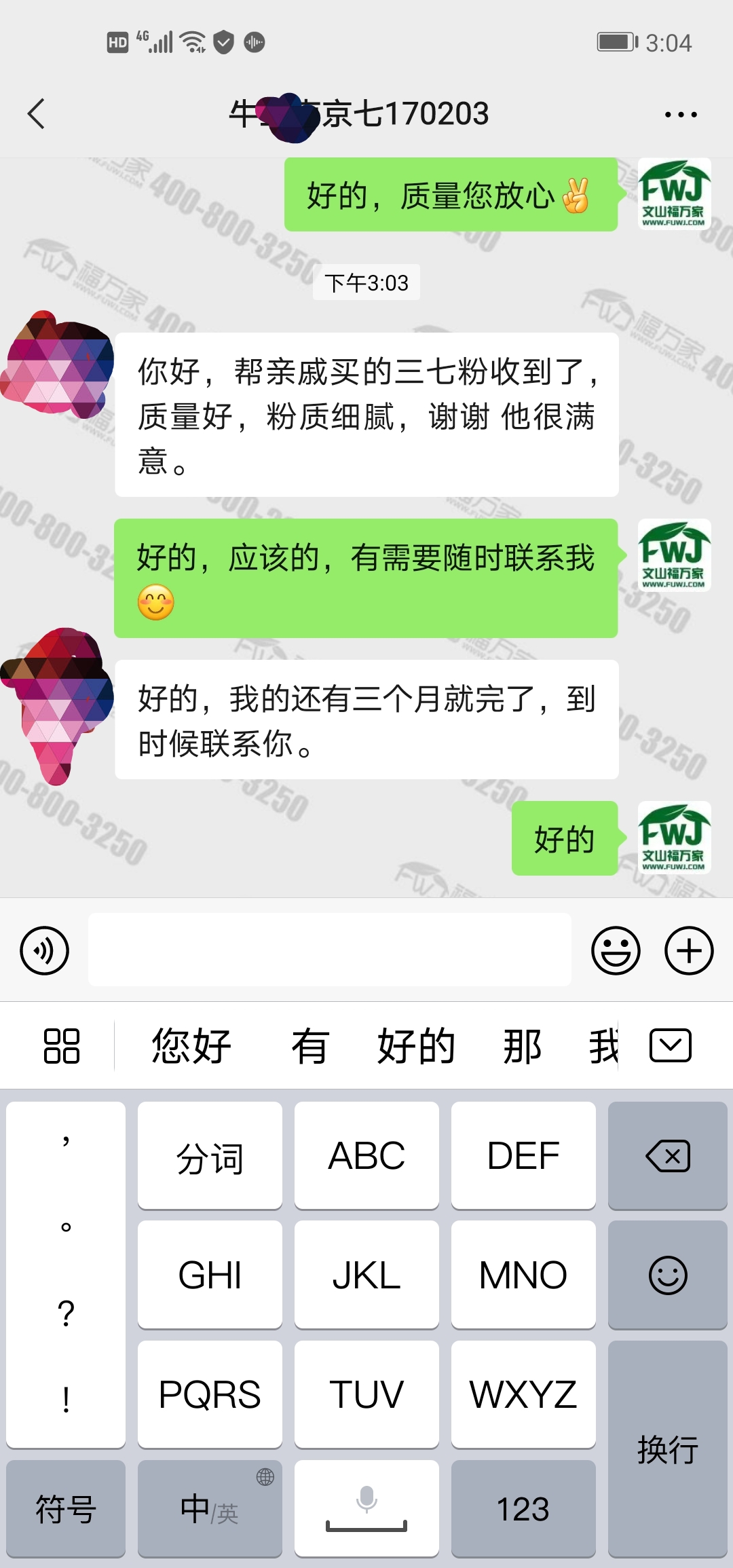
Task: Hit the backspace key
Action: (667, 1156)
